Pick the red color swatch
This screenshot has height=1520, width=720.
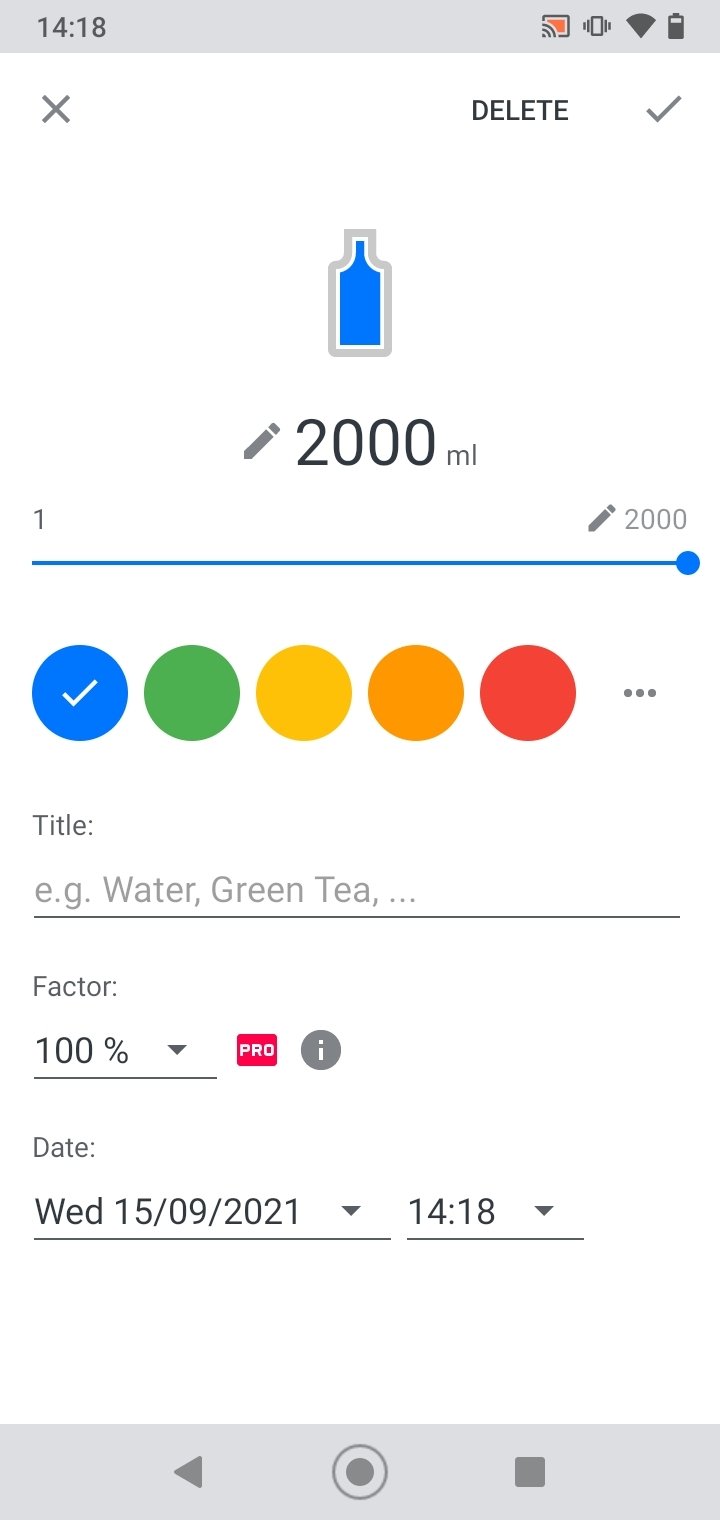click(528, 693)
